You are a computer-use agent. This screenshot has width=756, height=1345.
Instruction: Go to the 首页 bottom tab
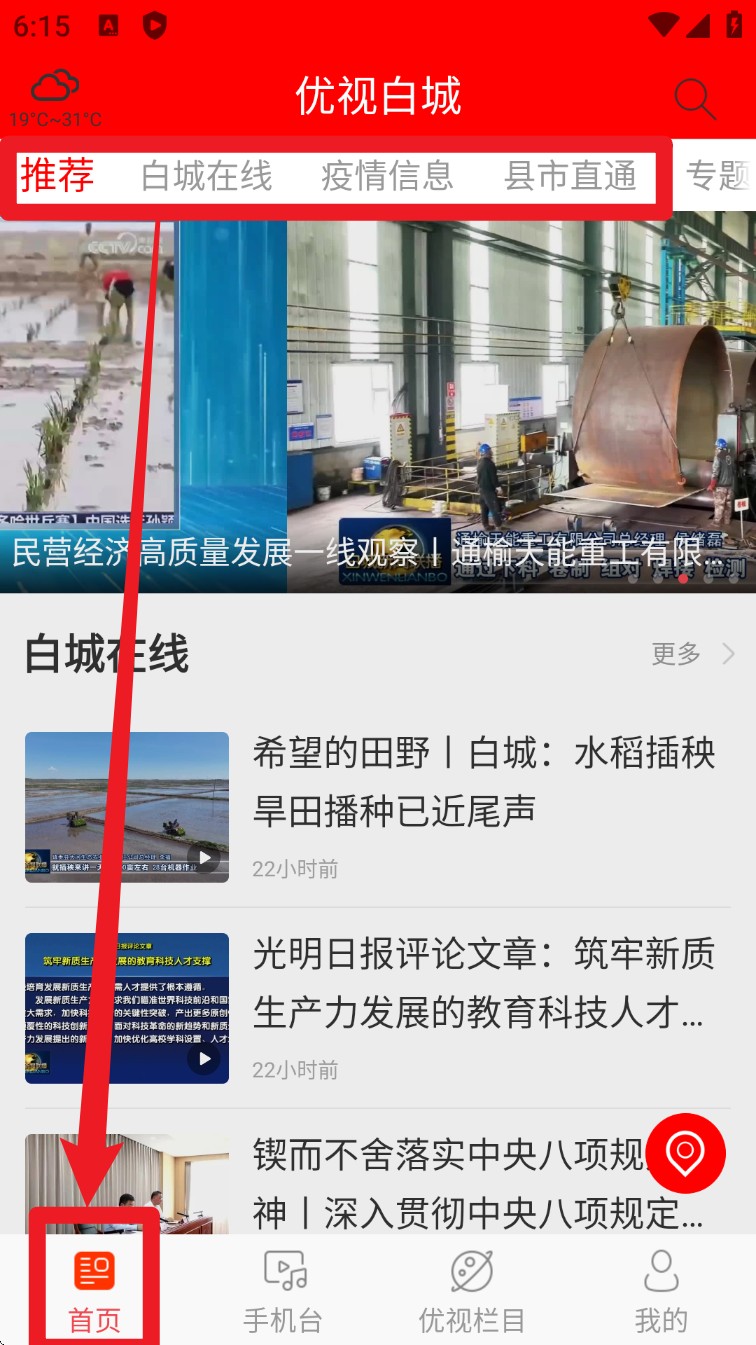pos(94,1292)
